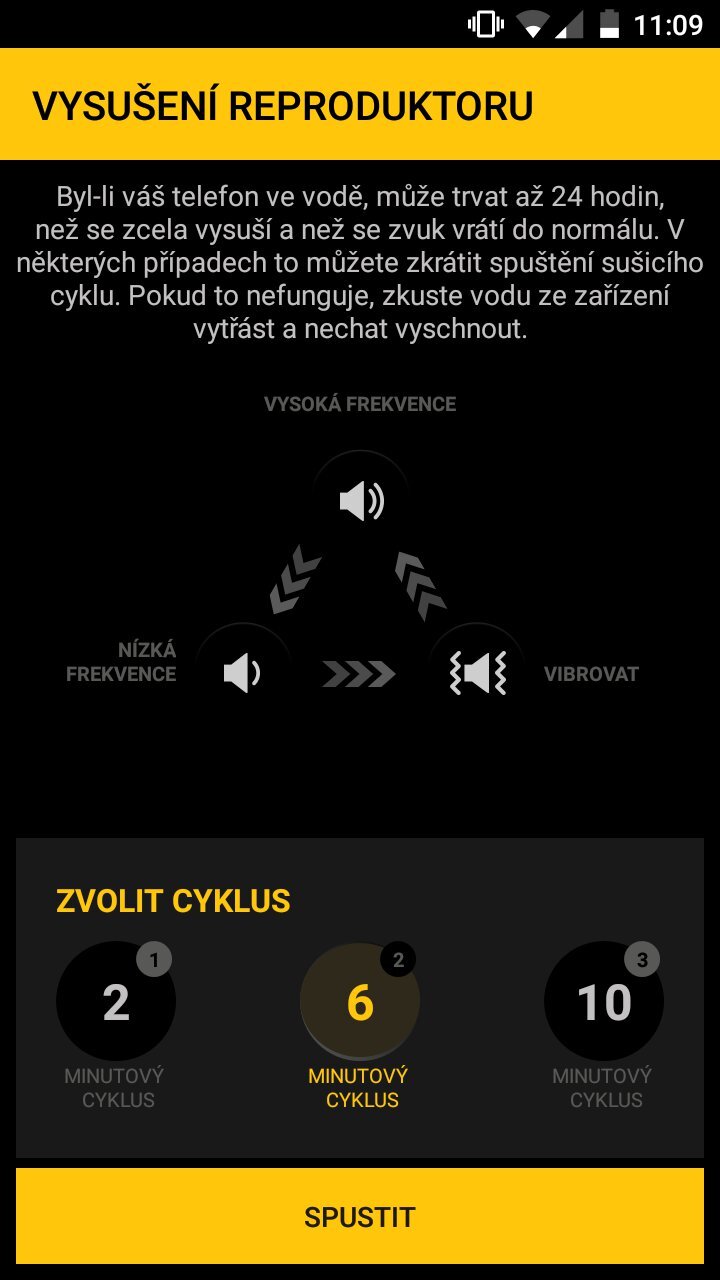The width and height of the screenshot is (720, 1280).
Task: Tap the battery indicator in status bar
Action: pyautogui.click(x=611, y=22)
